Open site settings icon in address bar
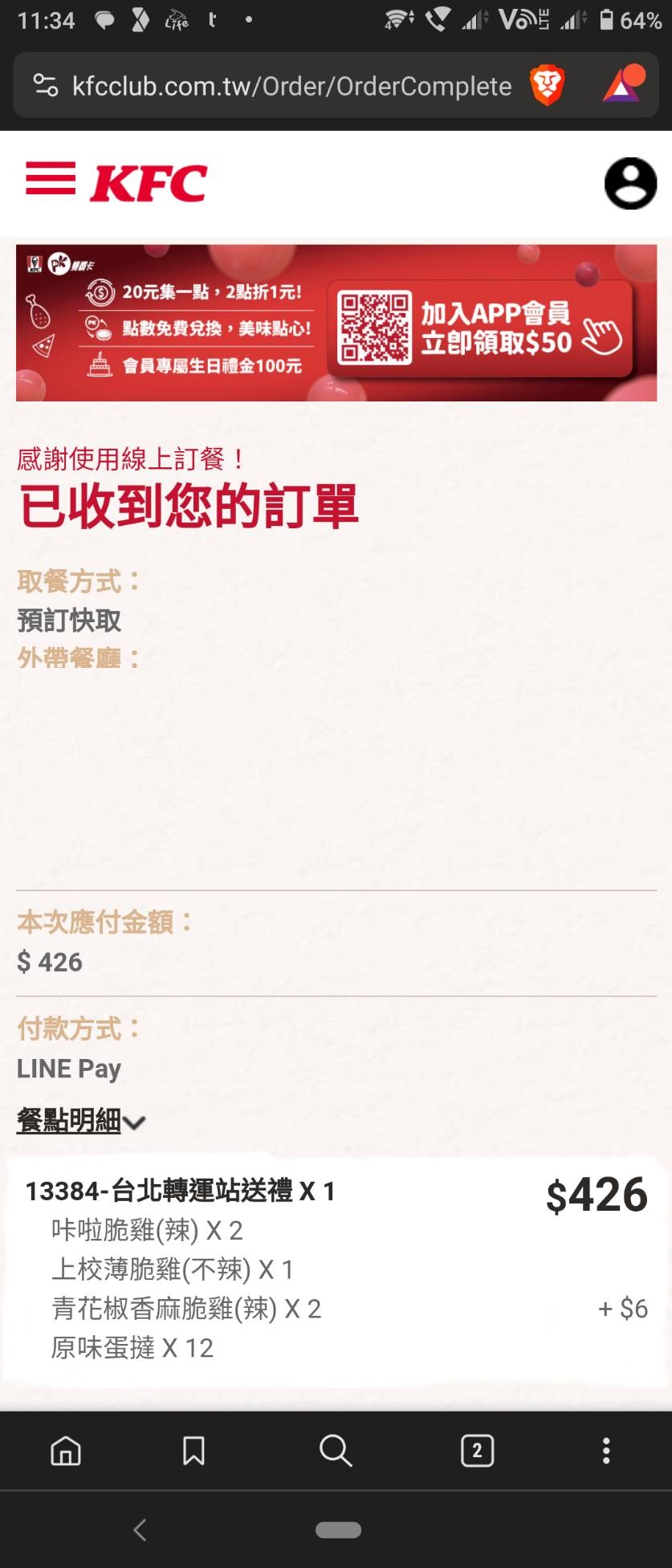Image resolution: width=672 pixels, height=1568 pixels. pyautogui.click(x=46, y=86)
